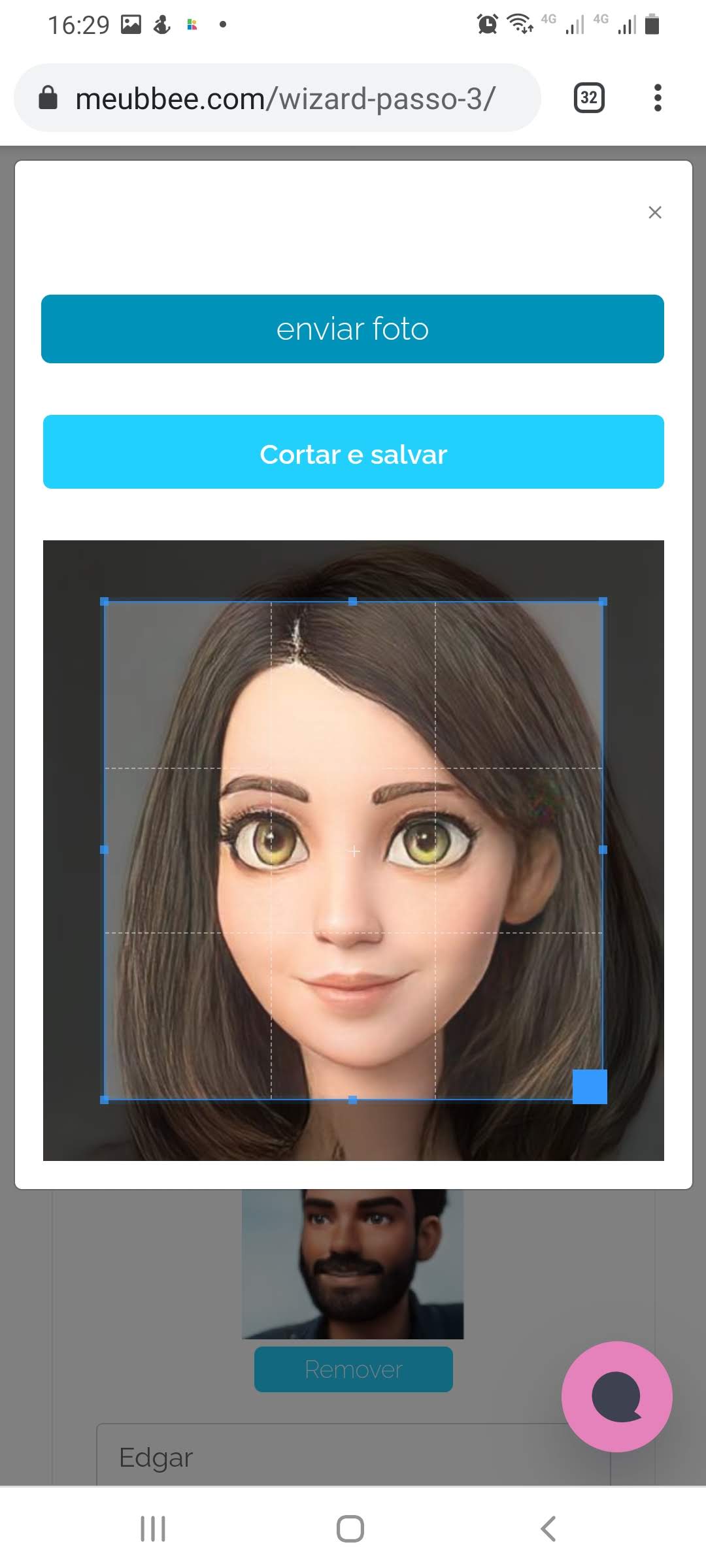
Task: Open the pink chat support bubble
Action: (616, 1396)
